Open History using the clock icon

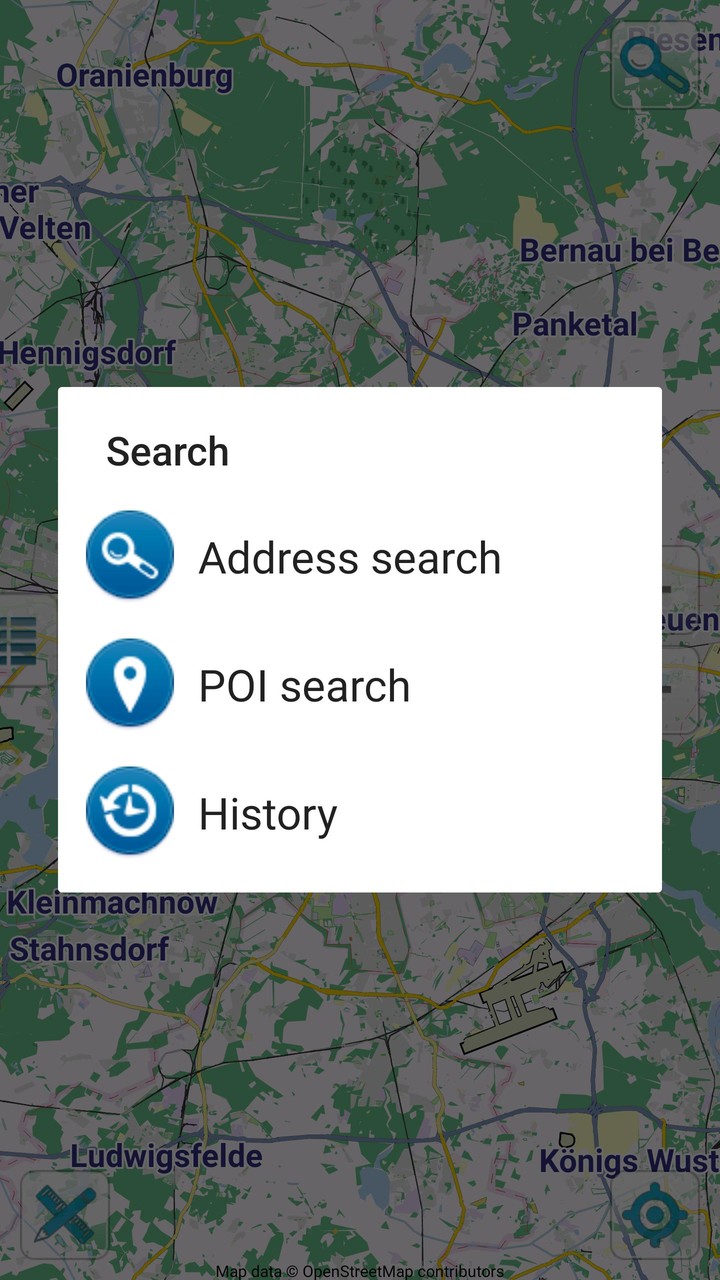coord(129,810)
